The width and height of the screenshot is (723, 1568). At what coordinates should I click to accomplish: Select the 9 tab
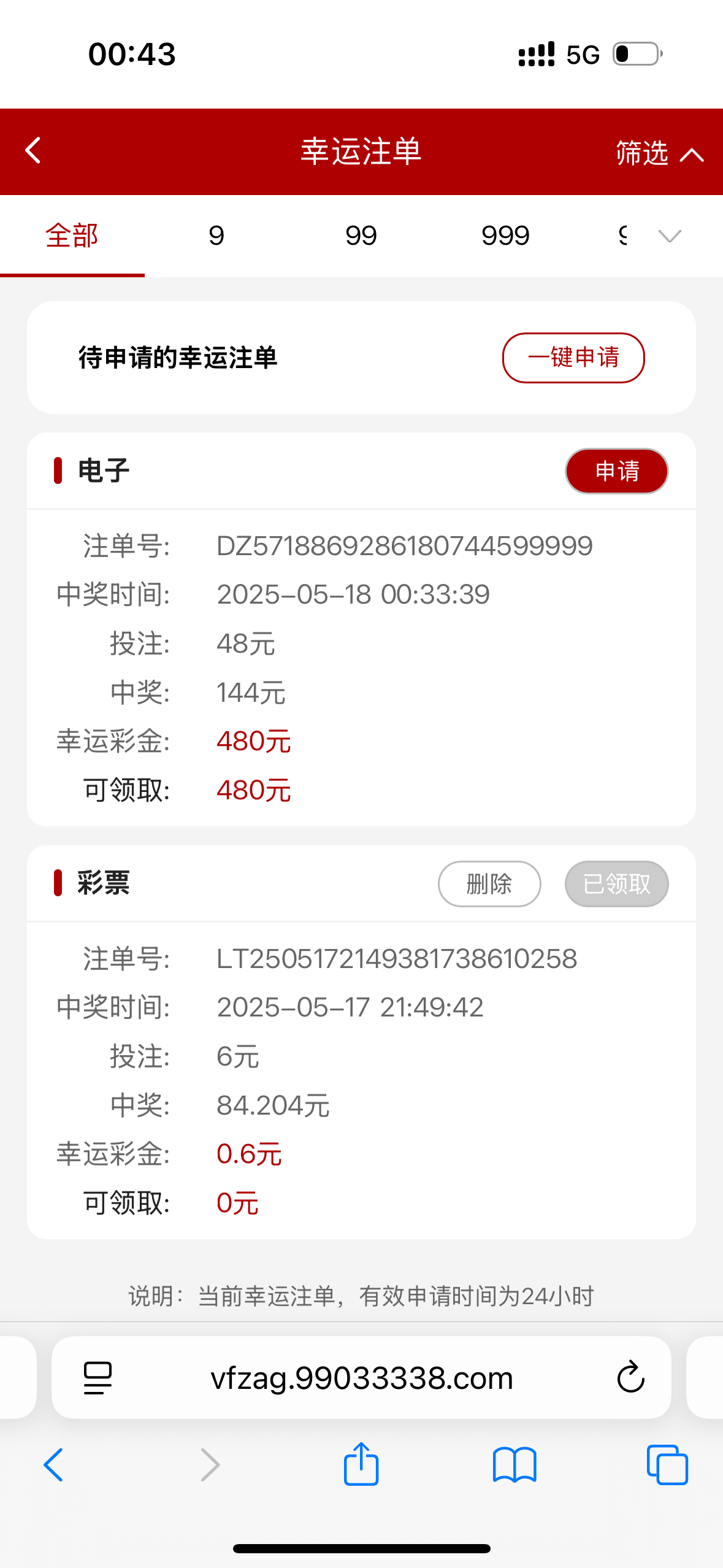216,236
